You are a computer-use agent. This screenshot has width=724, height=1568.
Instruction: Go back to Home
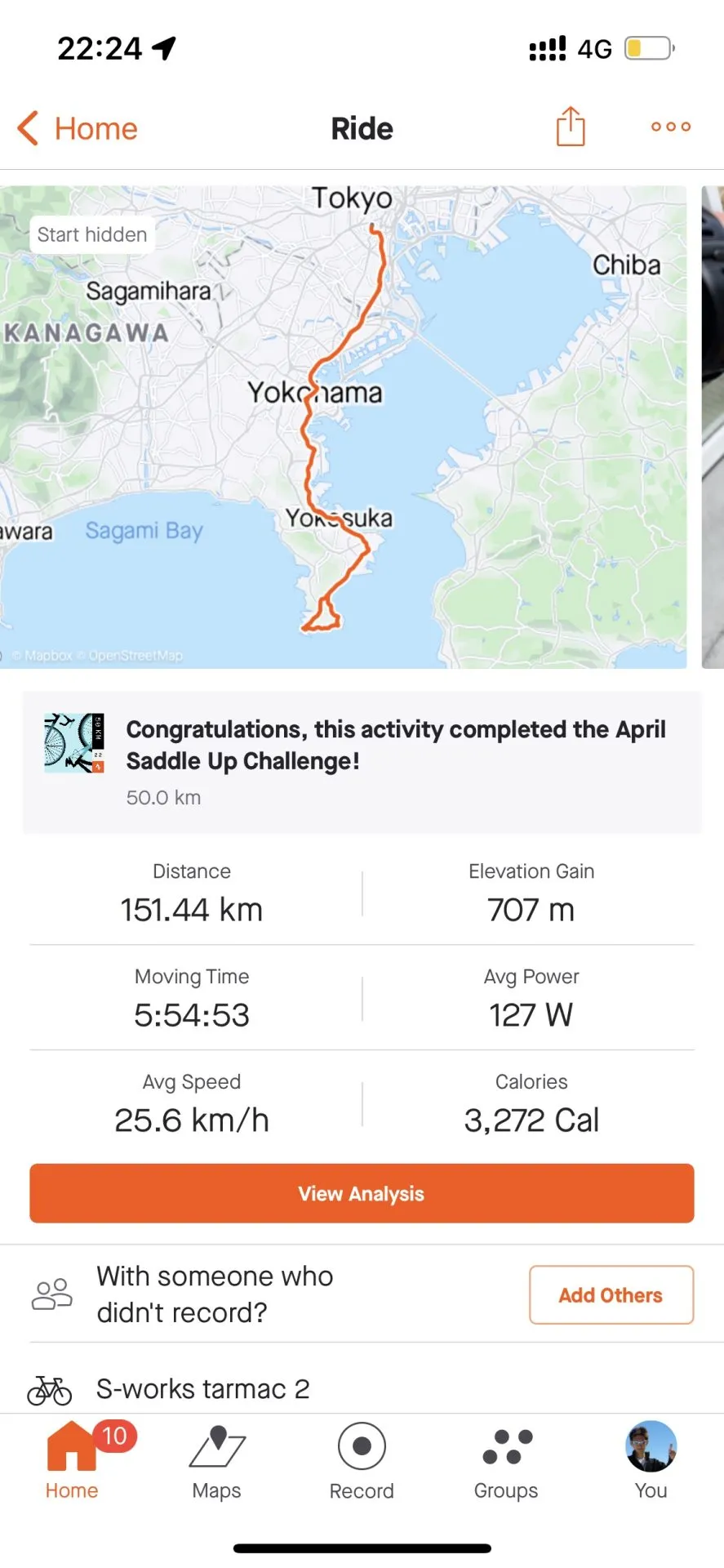pos(78,128)
